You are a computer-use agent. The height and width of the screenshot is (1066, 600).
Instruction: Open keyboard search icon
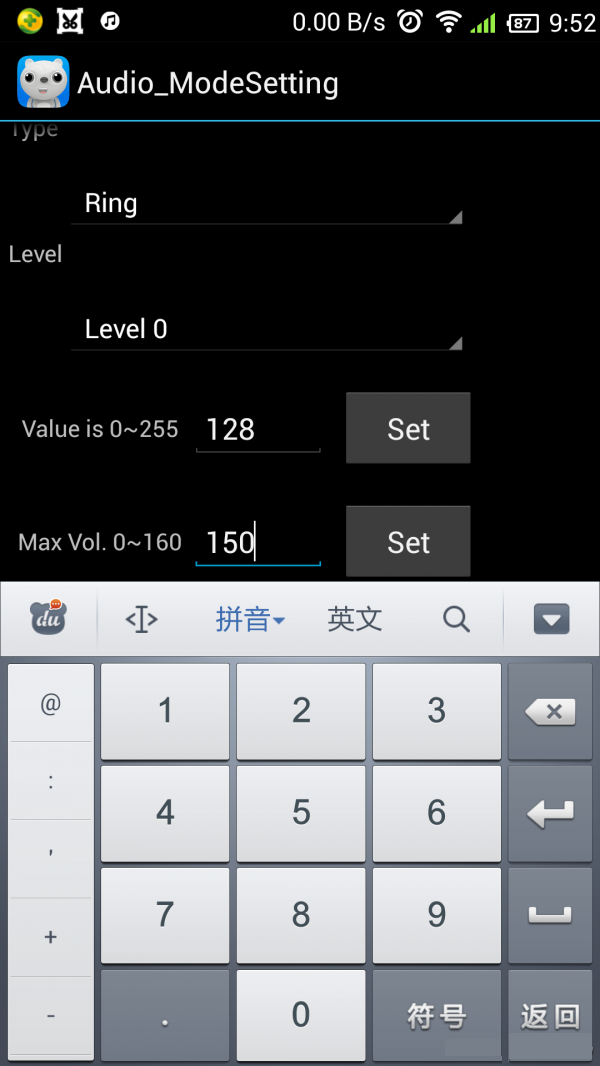[456, 620]
